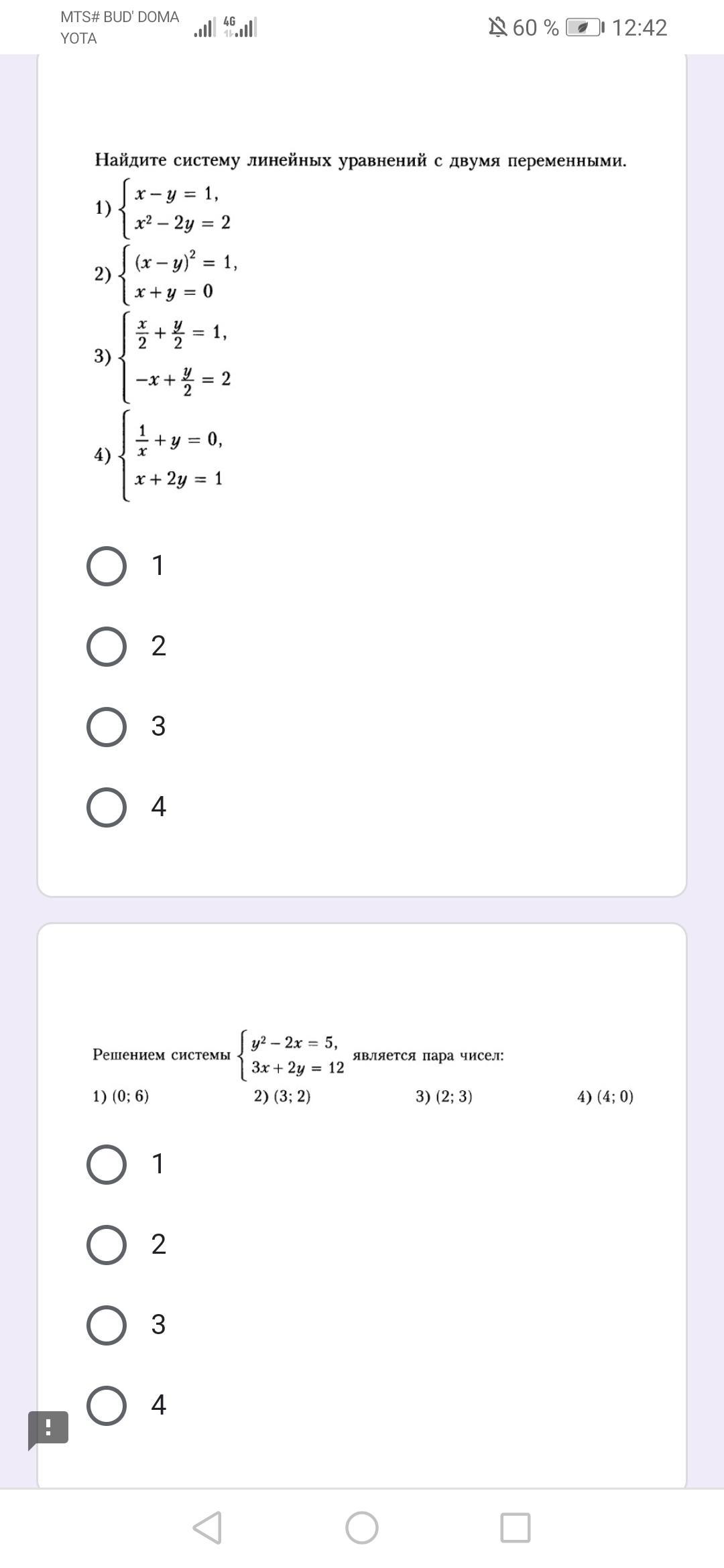Tap the system home button
The height and width of the screenshot is (1568, 724).
[362, 1528]
